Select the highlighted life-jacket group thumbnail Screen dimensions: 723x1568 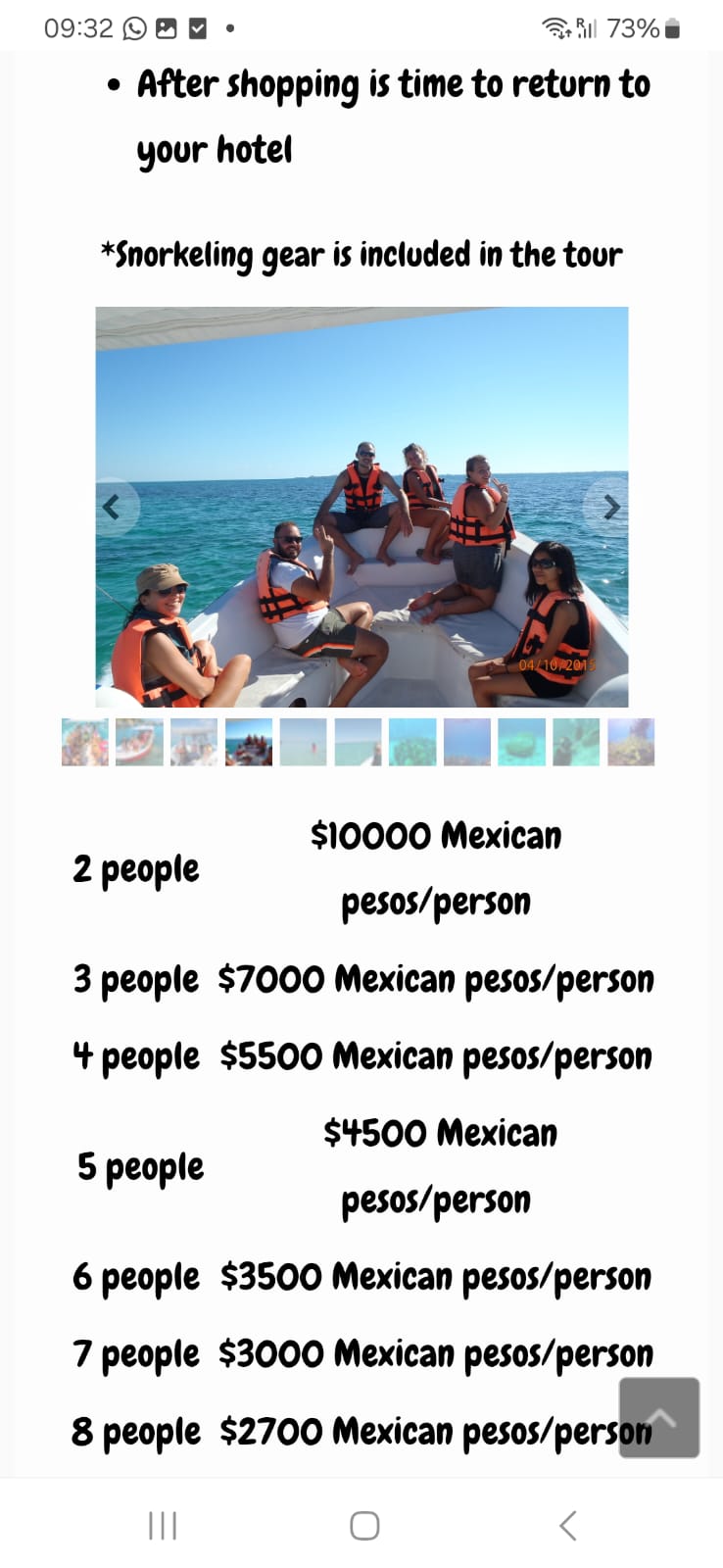coord(249,742)
